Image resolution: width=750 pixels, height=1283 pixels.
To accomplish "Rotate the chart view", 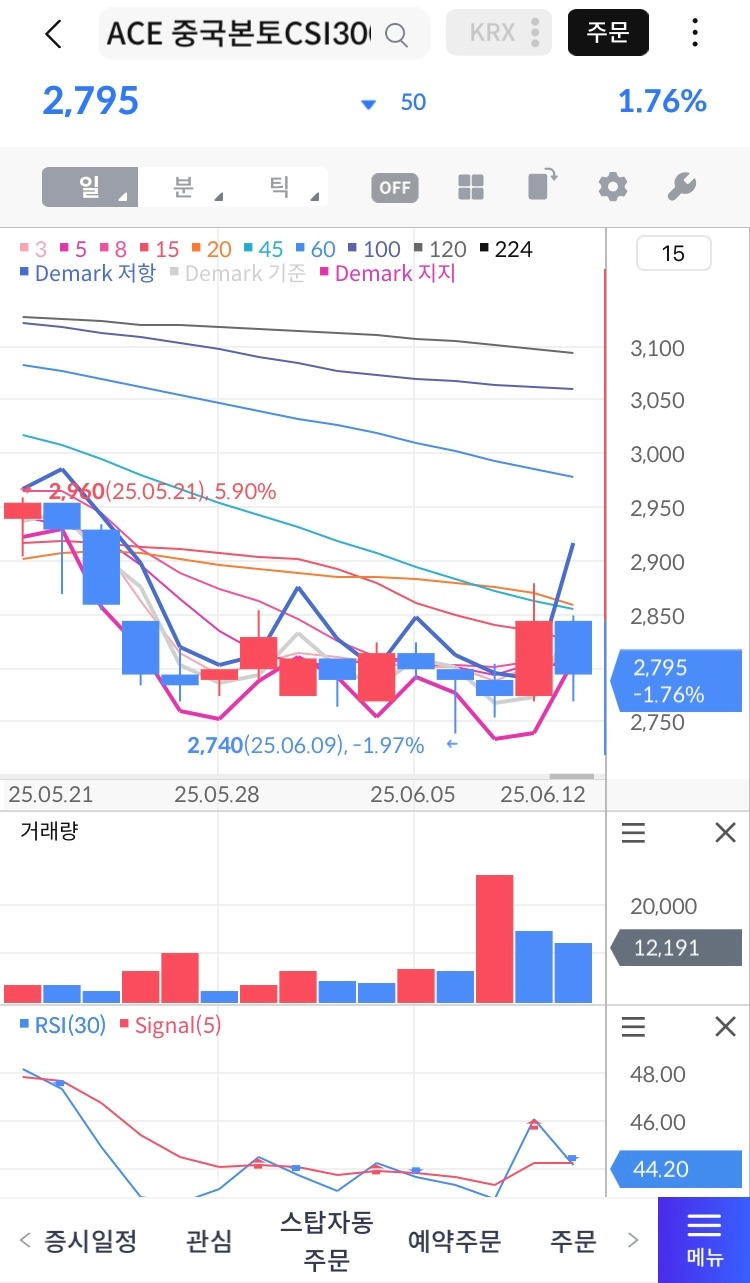I will [x=542, y=187].
